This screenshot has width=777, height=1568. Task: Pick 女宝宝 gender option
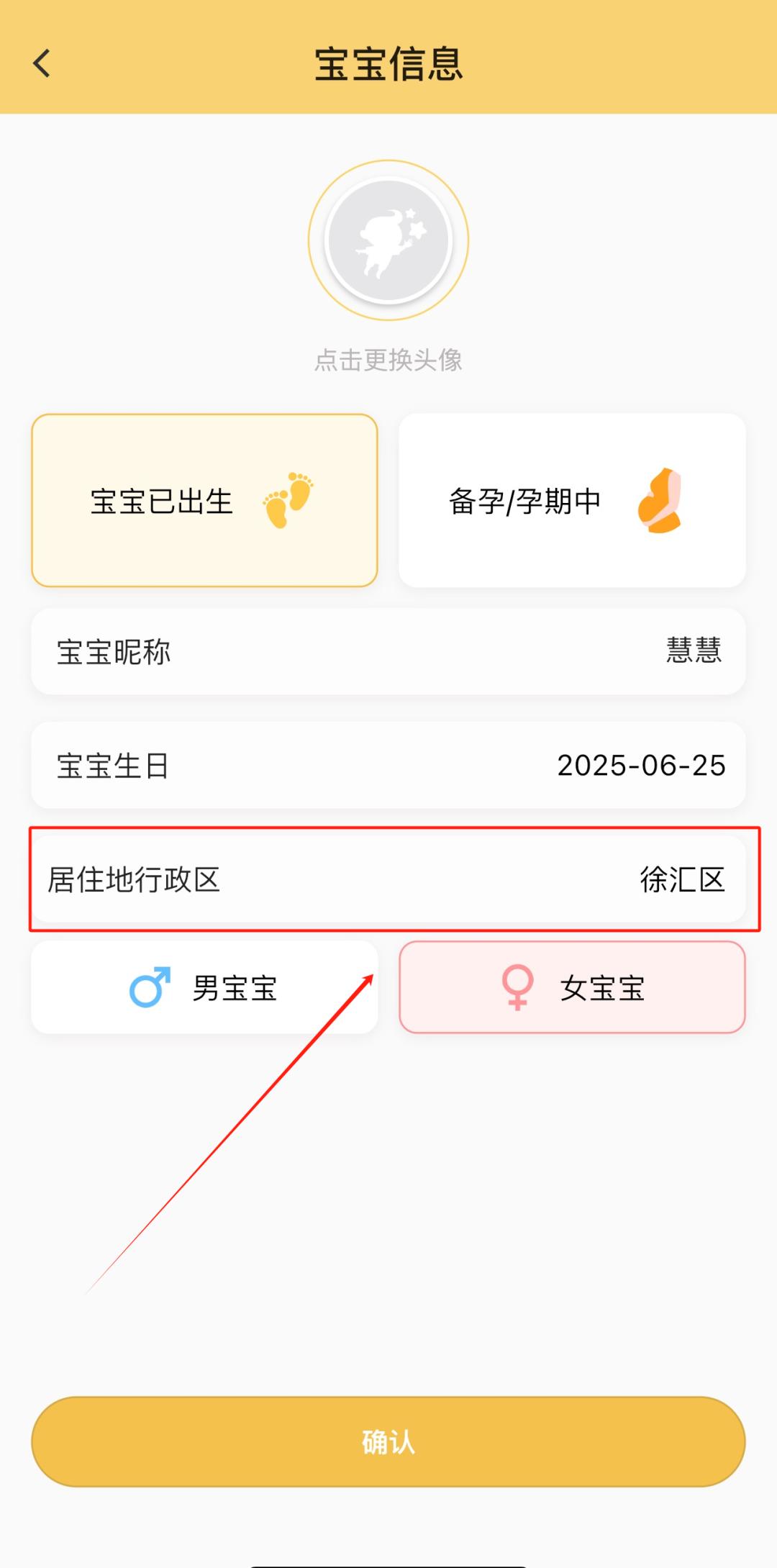pyautogui.click(x=572, y=987)
